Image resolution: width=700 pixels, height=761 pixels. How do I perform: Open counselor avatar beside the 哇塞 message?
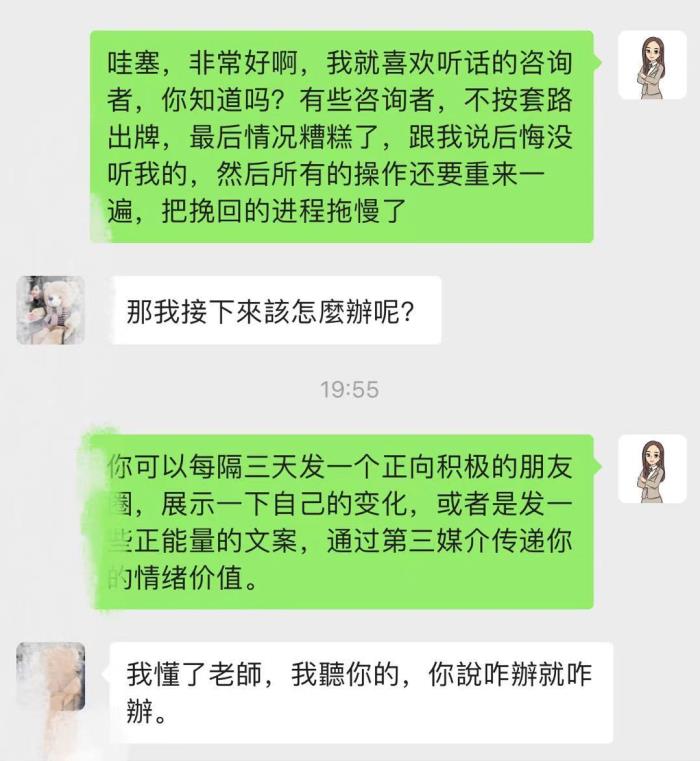tap(652, 65)
